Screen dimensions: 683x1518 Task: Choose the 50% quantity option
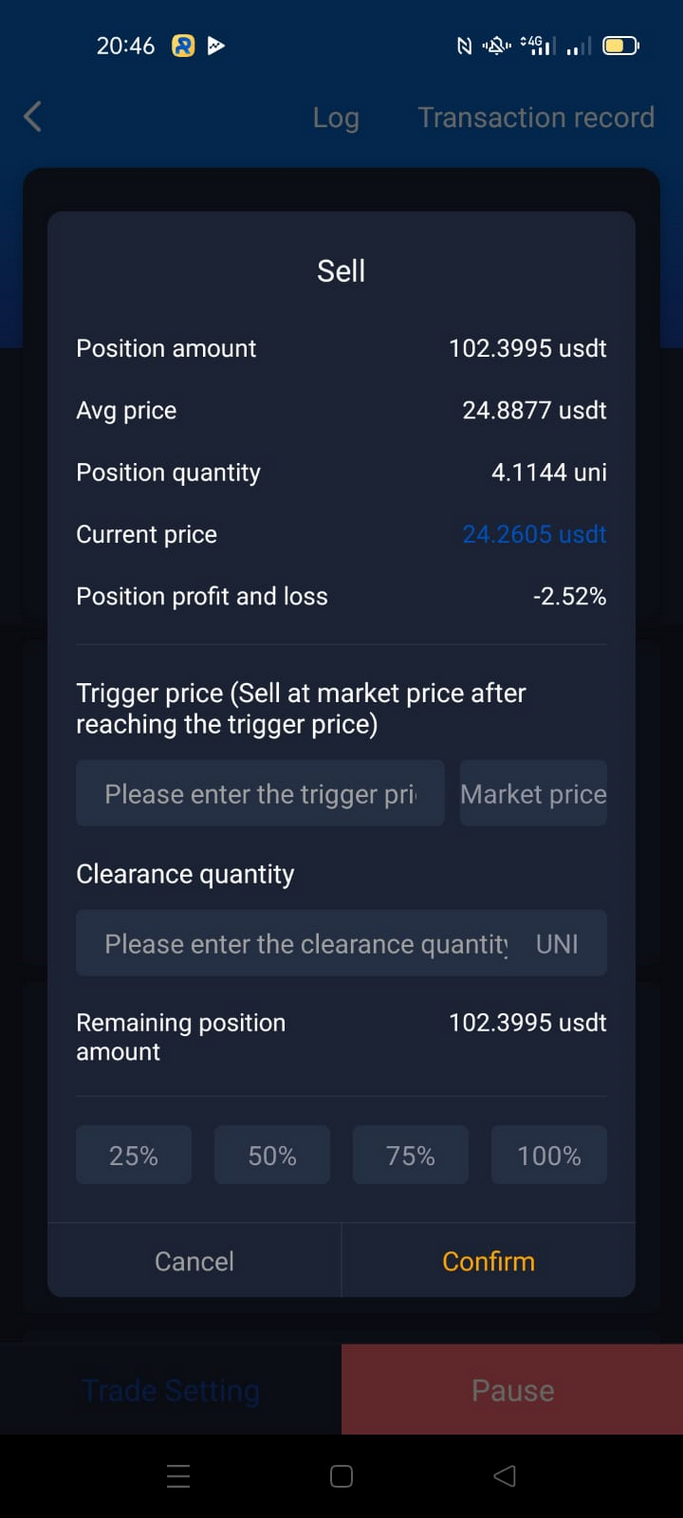point(272,1155)
